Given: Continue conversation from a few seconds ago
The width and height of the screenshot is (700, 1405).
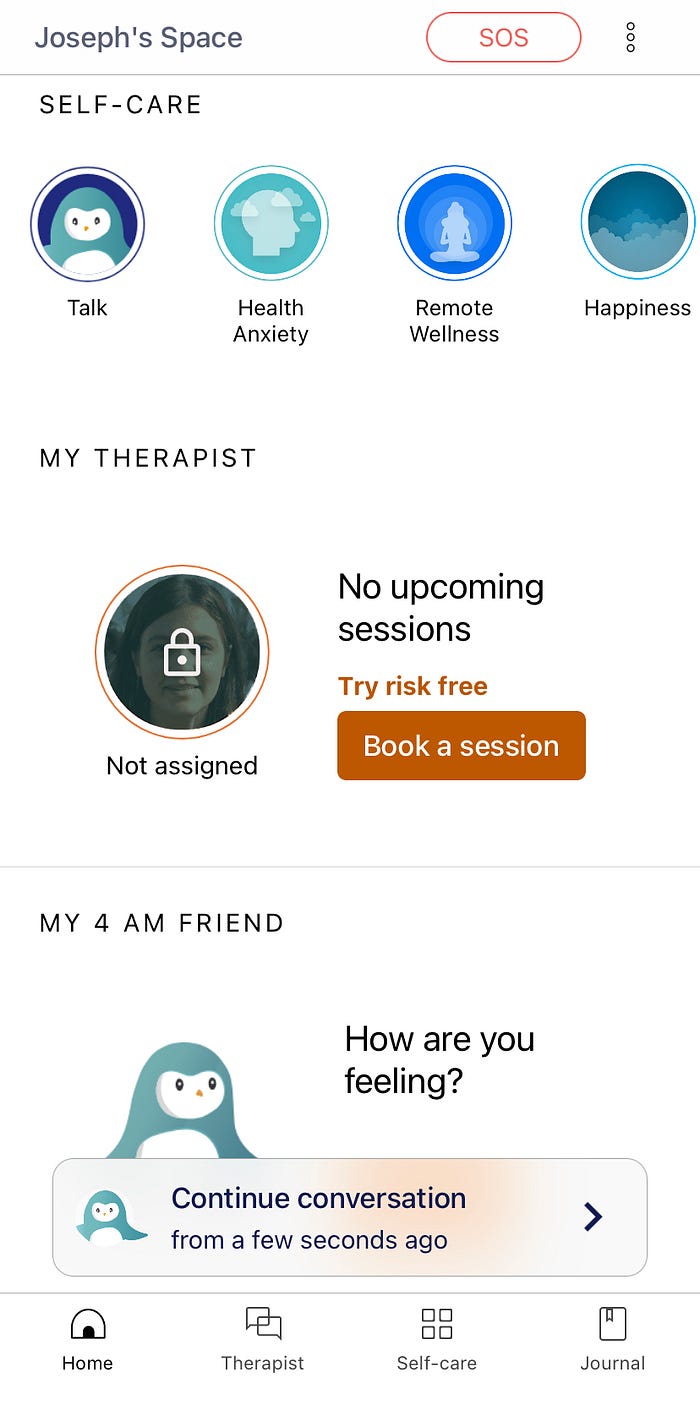Looking at the screenshot, I should 350,1217.
